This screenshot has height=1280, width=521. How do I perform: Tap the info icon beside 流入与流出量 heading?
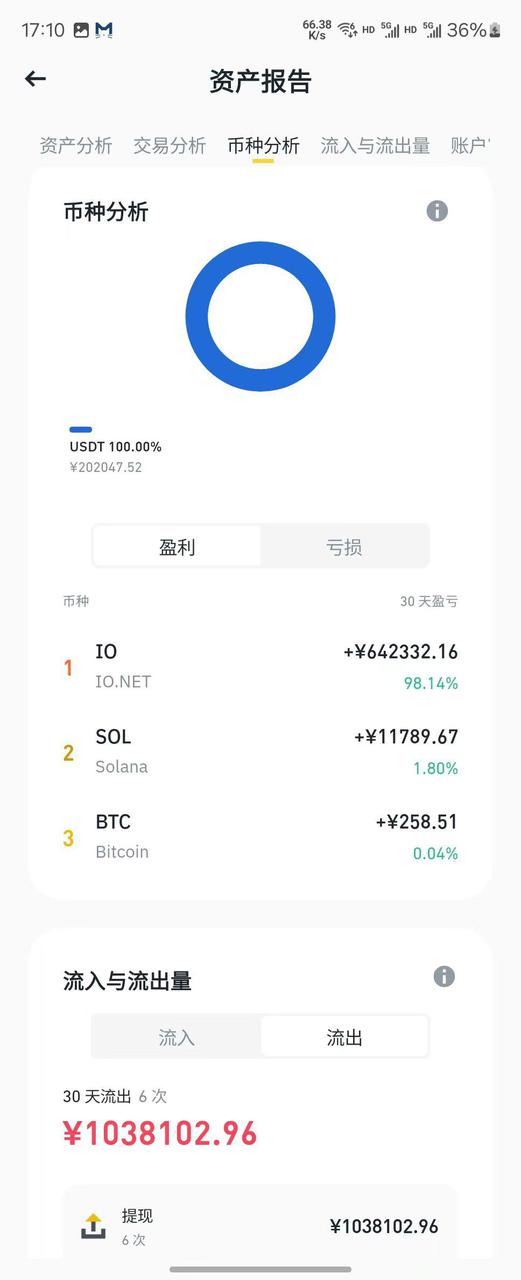(x=444, y=977)
